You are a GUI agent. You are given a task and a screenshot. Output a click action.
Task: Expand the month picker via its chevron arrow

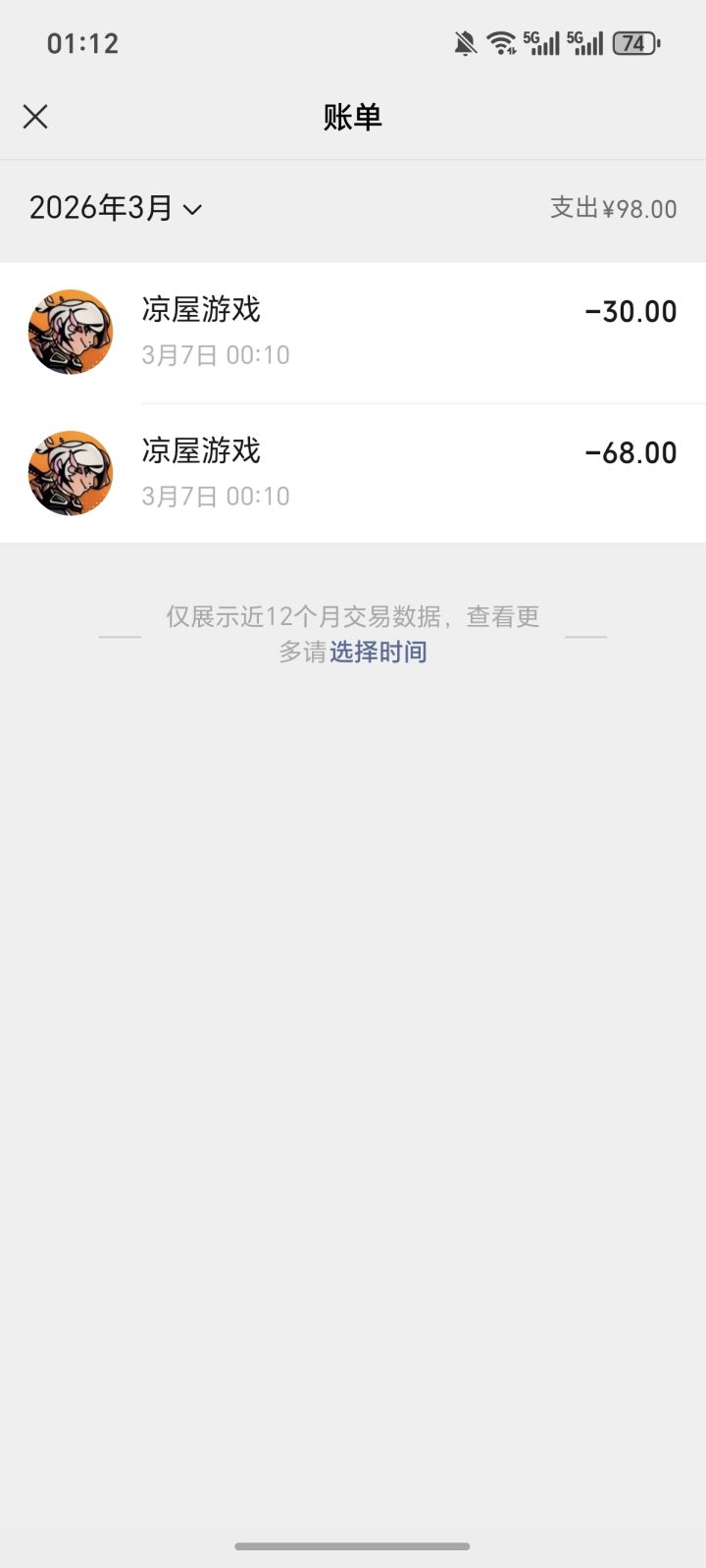click(192, 210)
